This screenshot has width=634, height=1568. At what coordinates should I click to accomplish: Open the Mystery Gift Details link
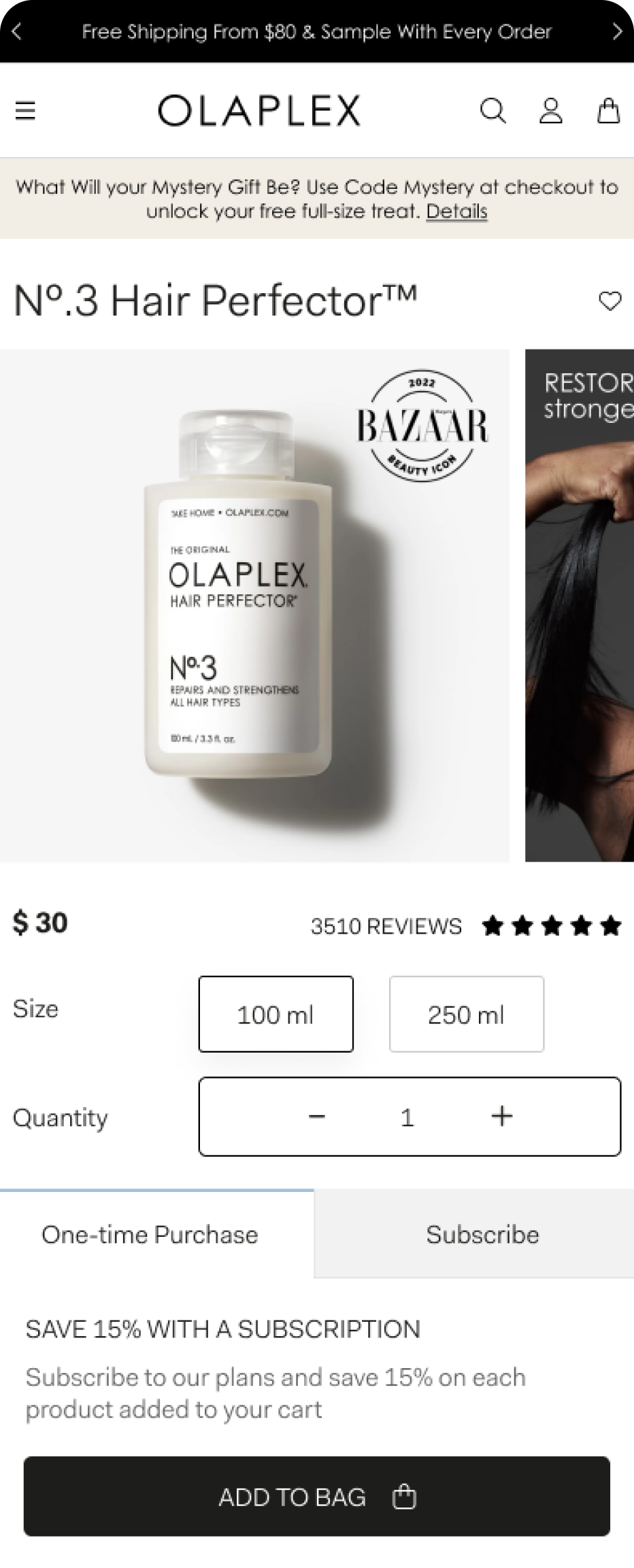coord(456,211)
